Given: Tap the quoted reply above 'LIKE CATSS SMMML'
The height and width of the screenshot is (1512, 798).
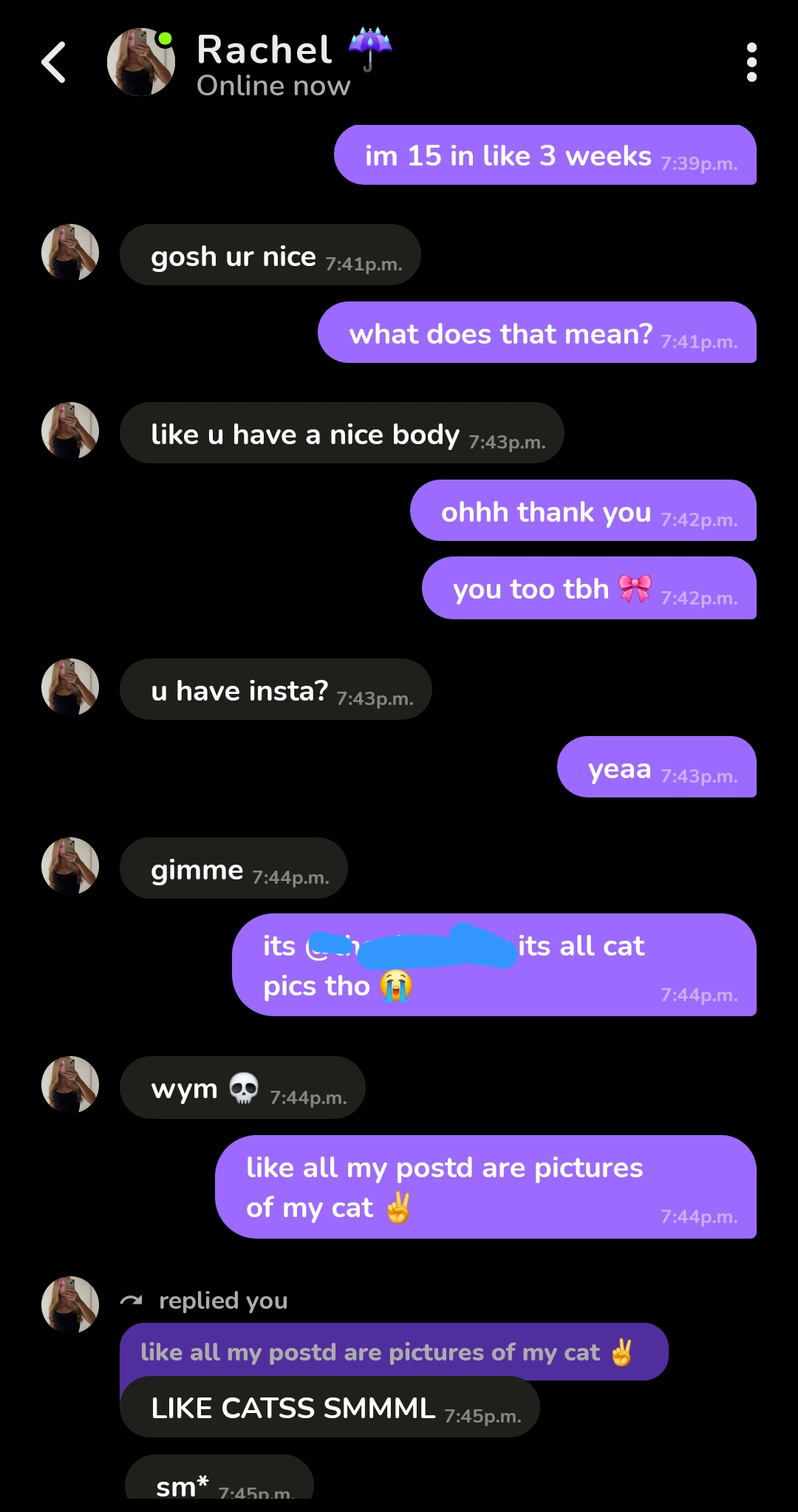Looking at the screenshot, I should (394, 1352).
